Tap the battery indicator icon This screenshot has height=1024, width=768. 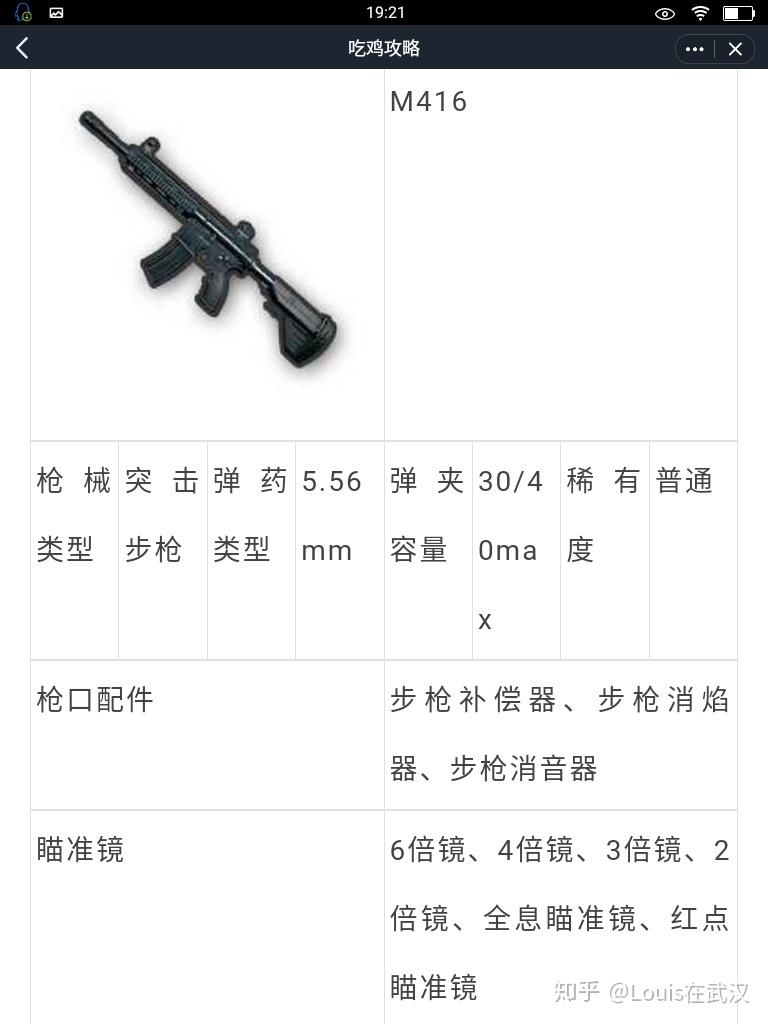click(740, 13)
